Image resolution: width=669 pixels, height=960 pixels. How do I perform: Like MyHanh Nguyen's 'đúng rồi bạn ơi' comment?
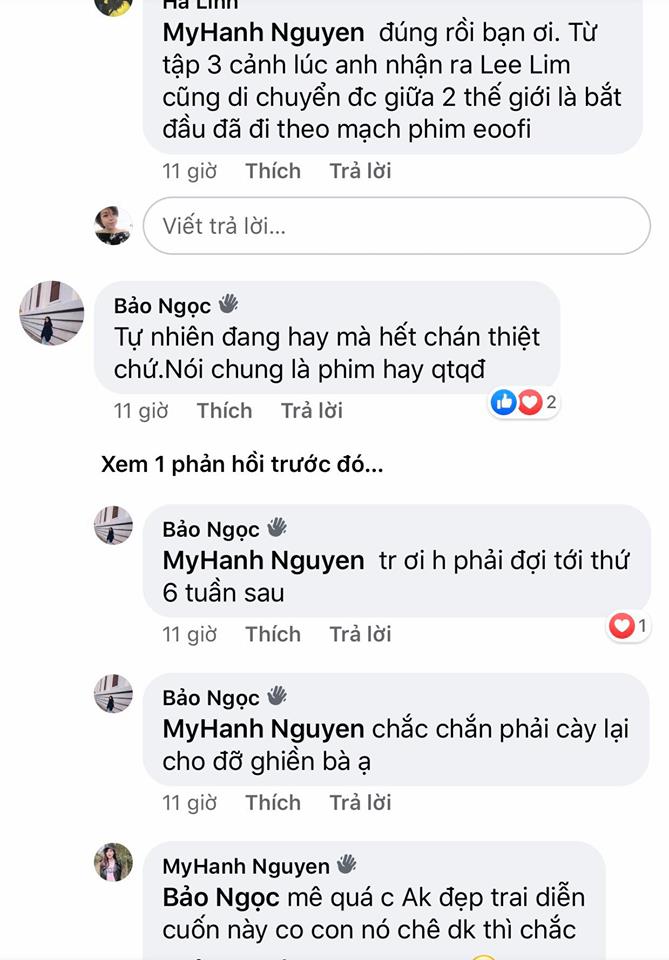(272, 171)
